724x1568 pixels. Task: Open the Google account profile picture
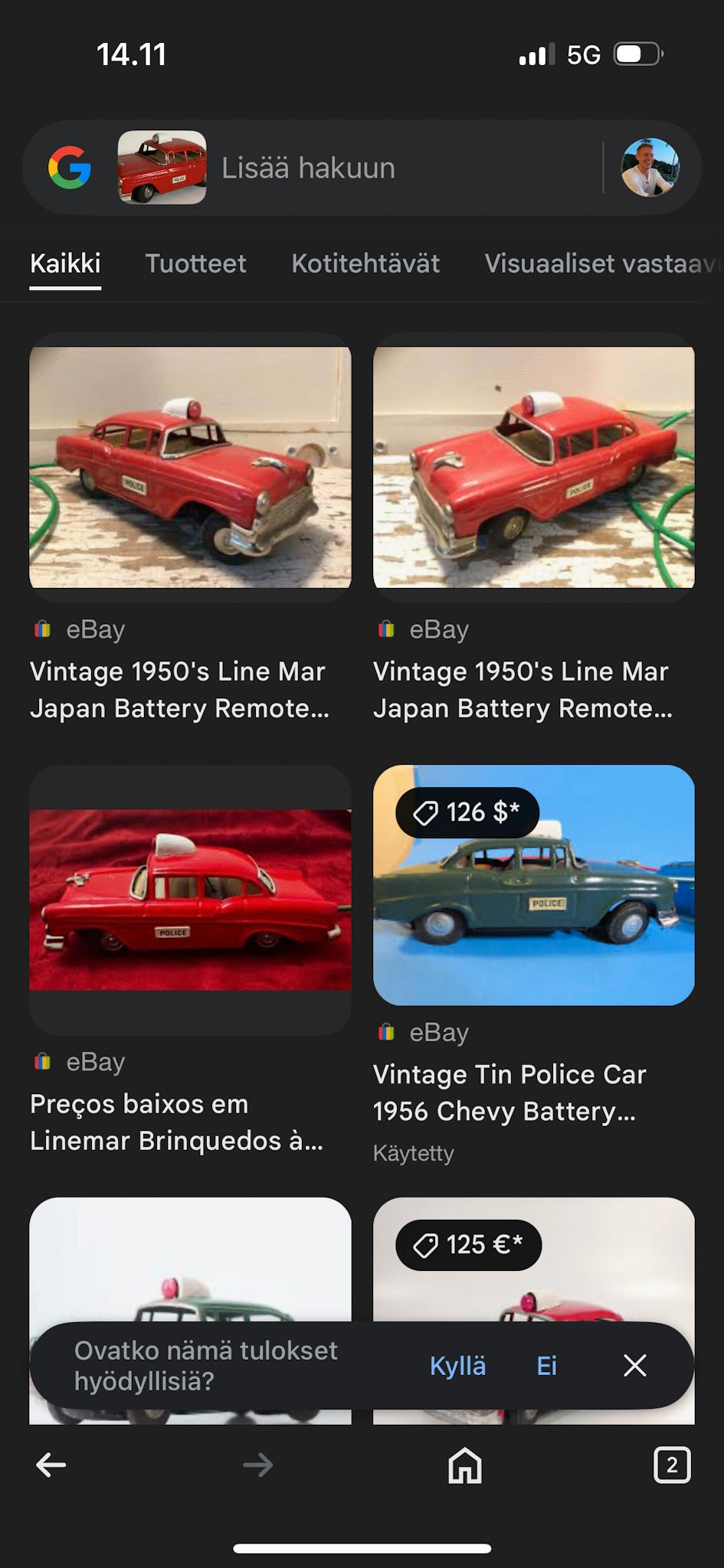[x=649, y=168]
